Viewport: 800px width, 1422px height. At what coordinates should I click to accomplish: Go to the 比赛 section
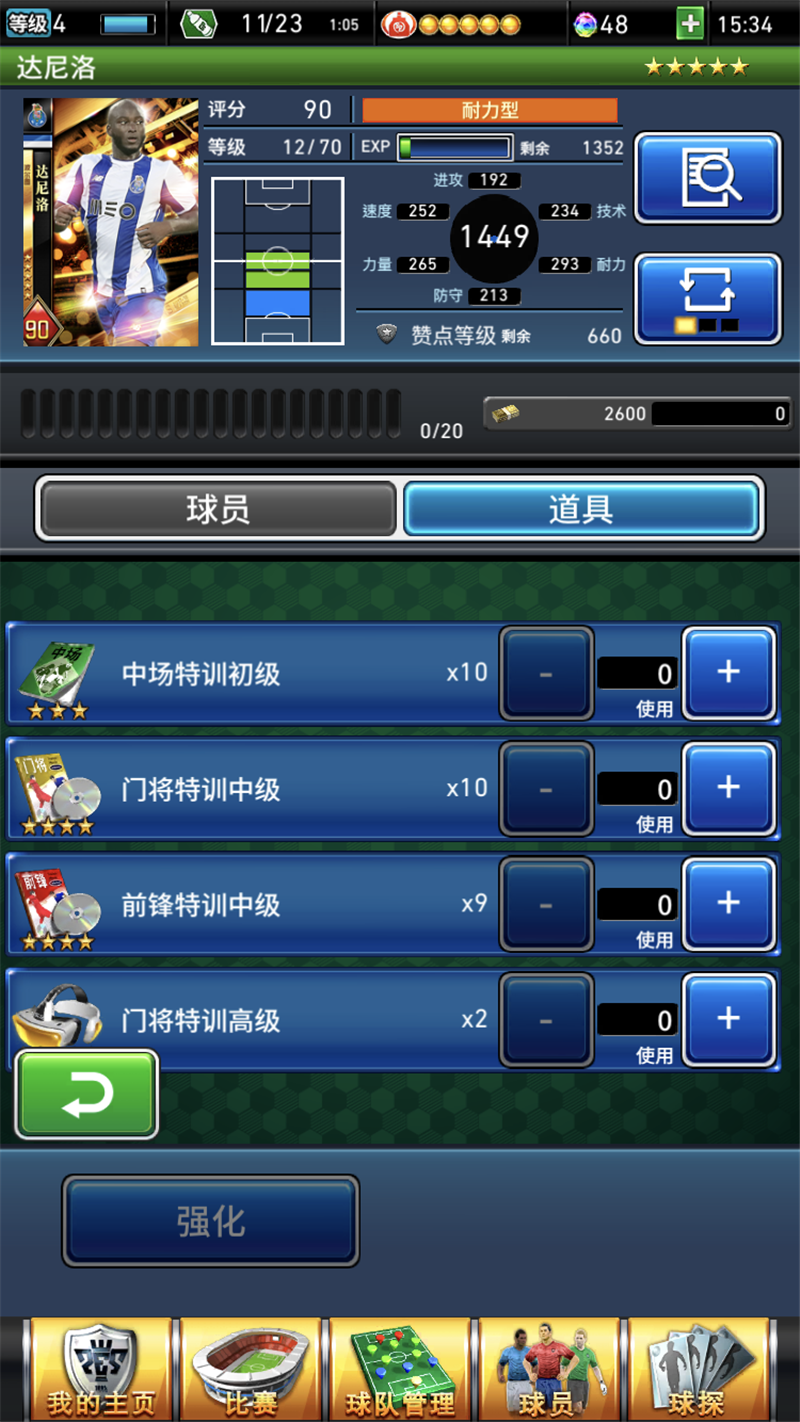click(250, 1370)
